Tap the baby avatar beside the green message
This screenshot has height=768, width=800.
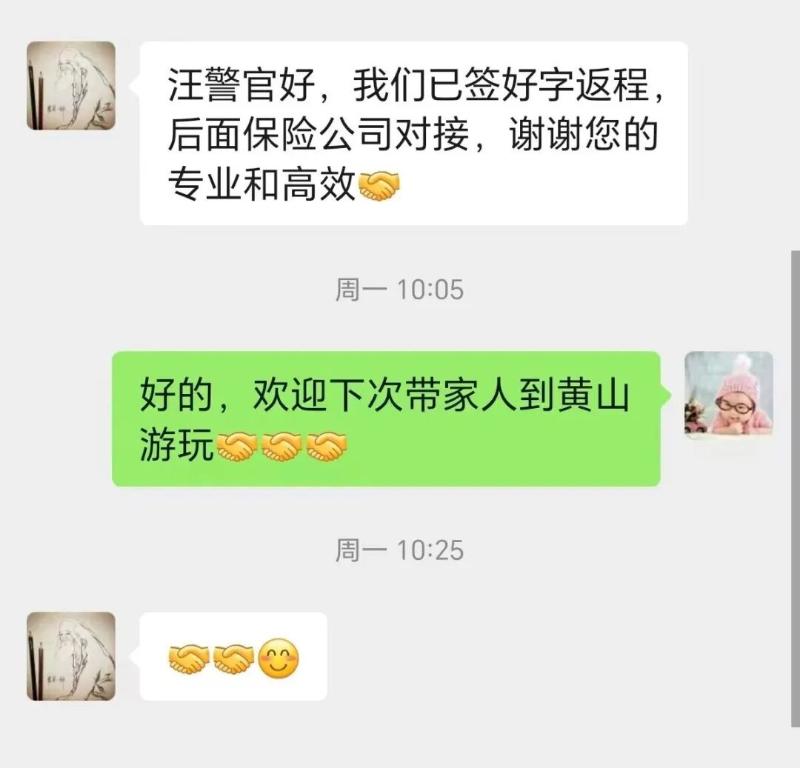tap(728, 394)
